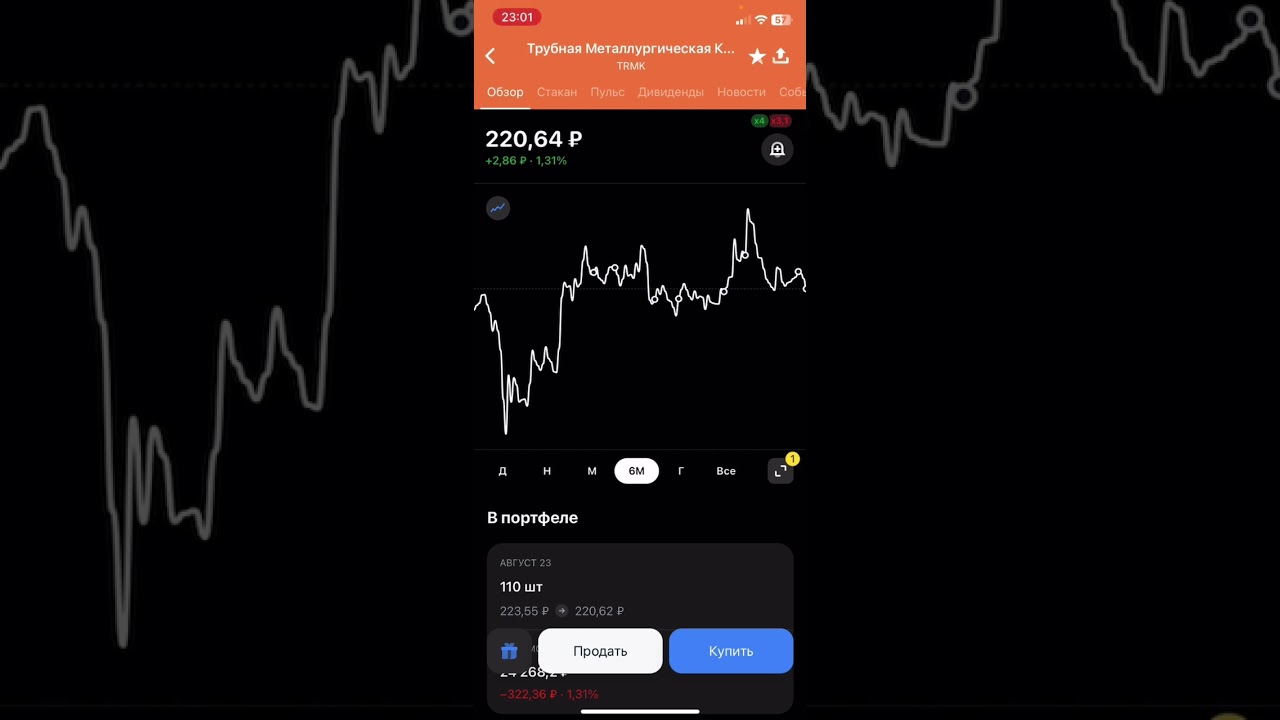
Task: Toggle the favorite star for TRMK
Action: click(x=757, y=56)
